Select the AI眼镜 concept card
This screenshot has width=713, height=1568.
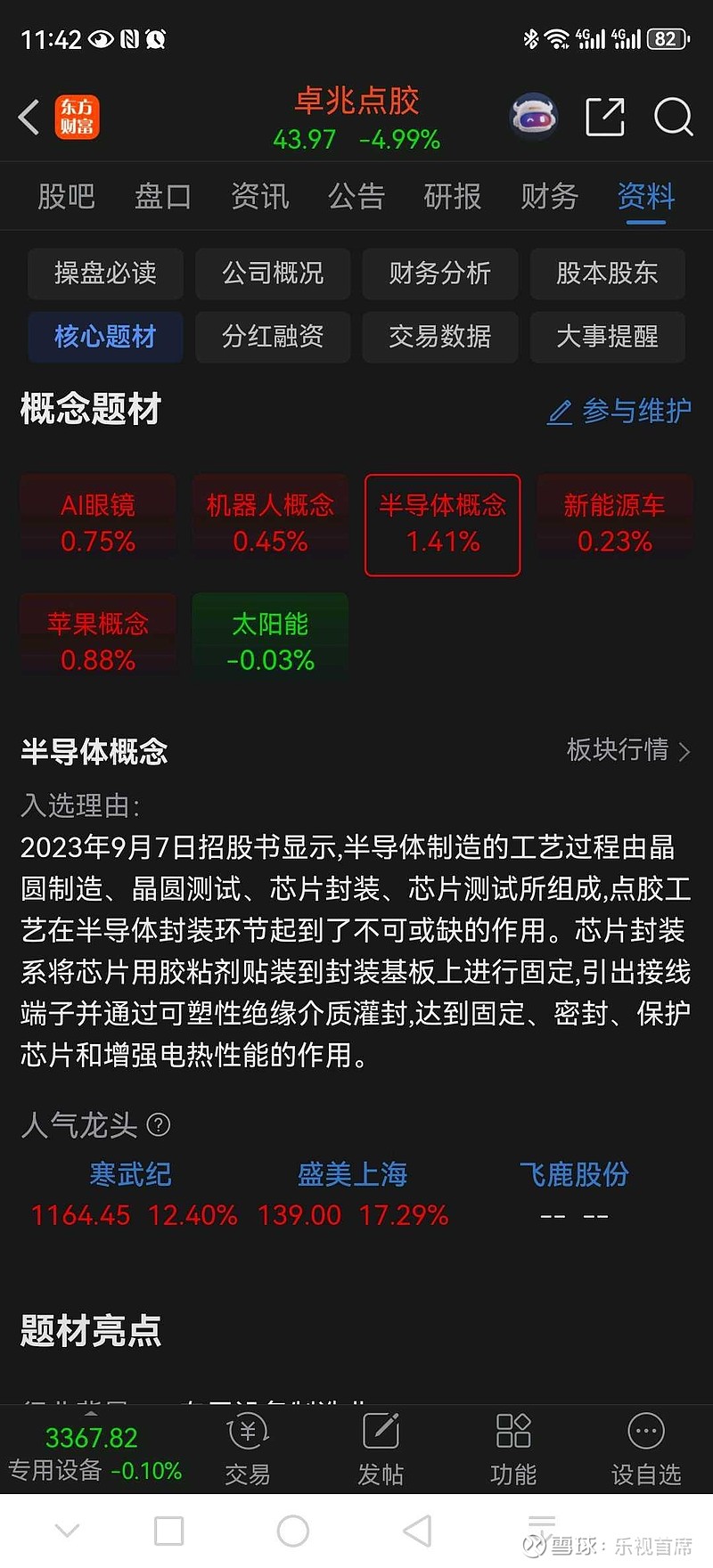pos(98,524)
